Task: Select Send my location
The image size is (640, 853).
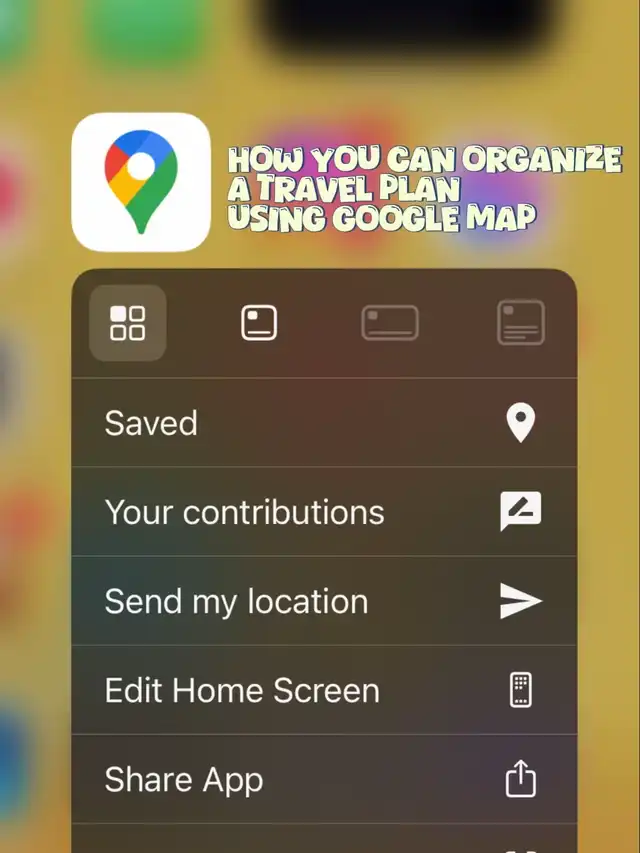Action: tap(324, 601)
